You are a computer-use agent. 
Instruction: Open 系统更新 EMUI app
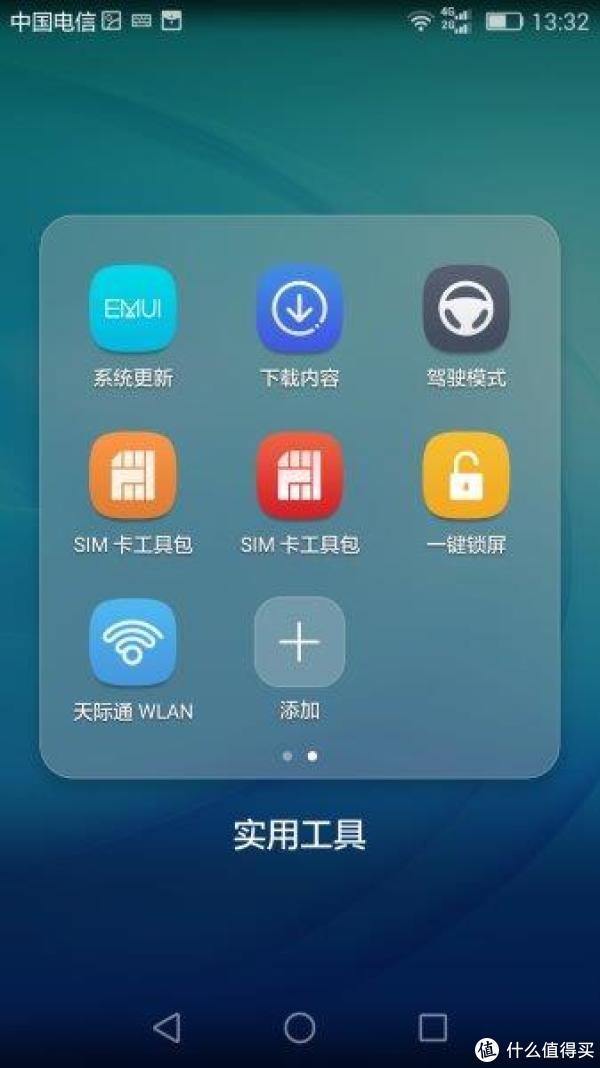(133, 309)
